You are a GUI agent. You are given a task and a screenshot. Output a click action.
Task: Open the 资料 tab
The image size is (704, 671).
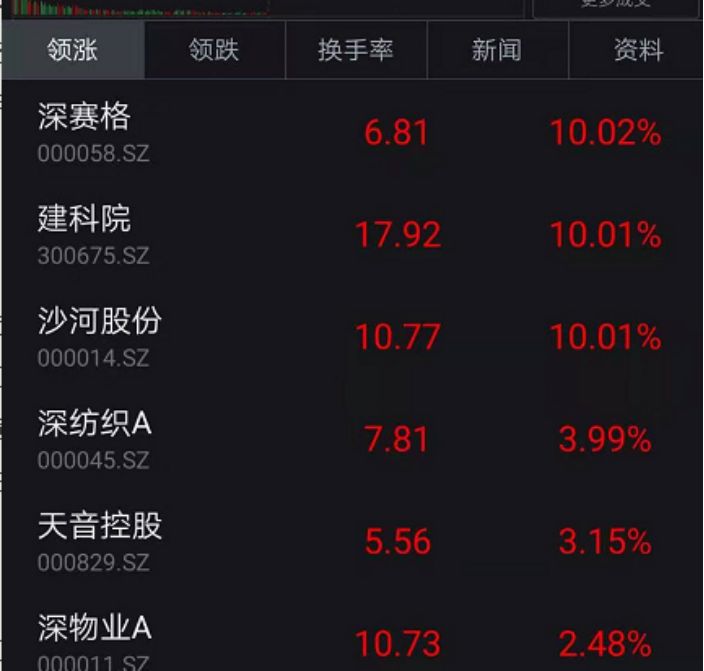(638, 50)
